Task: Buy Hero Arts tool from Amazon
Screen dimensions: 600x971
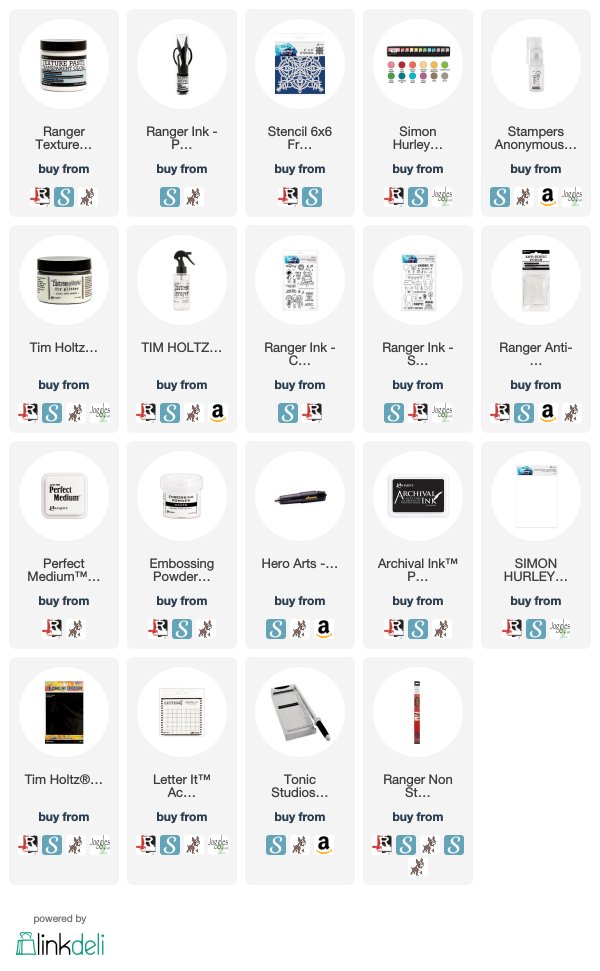Action: point(323,629)
